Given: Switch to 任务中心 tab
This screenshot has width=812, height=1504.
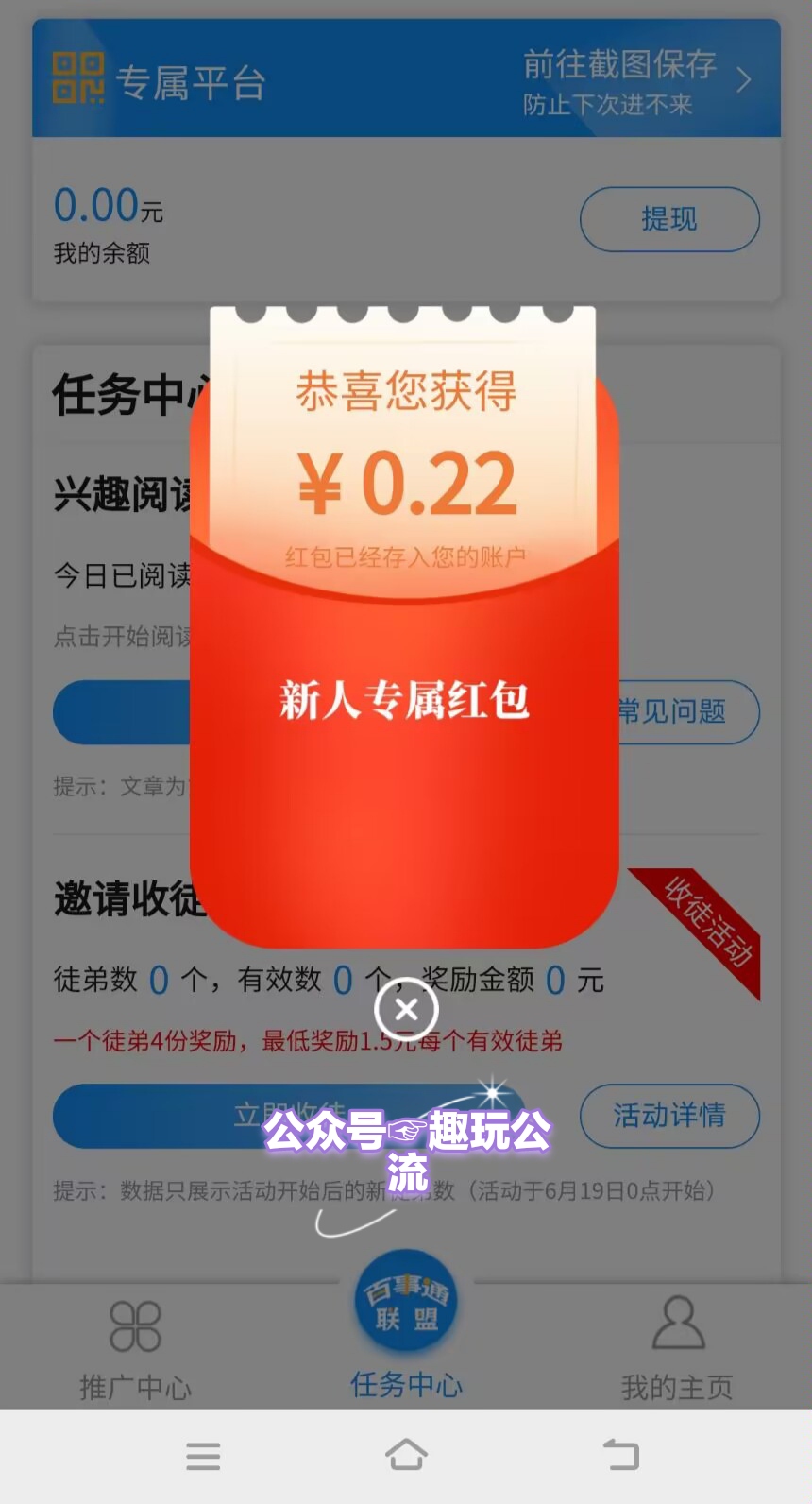Looking at the screenshot, I should [x=406, y=1327].
